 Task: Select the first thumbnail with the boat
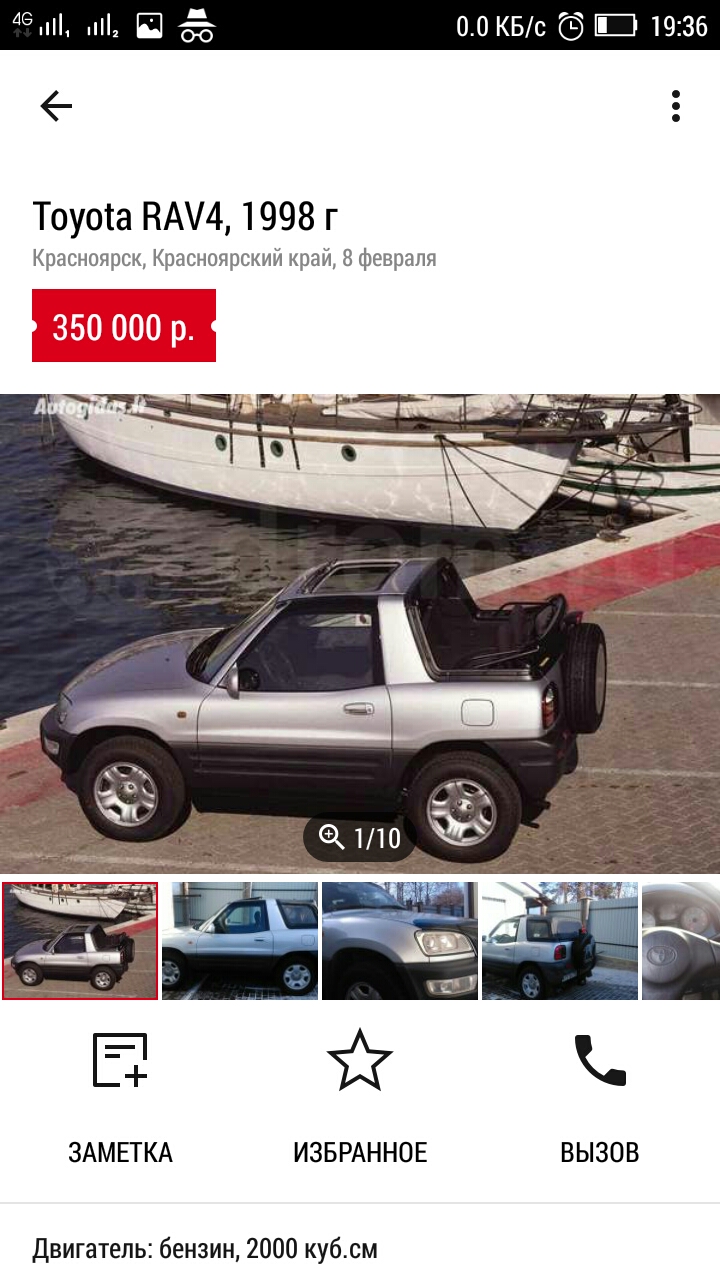[80, 941]
